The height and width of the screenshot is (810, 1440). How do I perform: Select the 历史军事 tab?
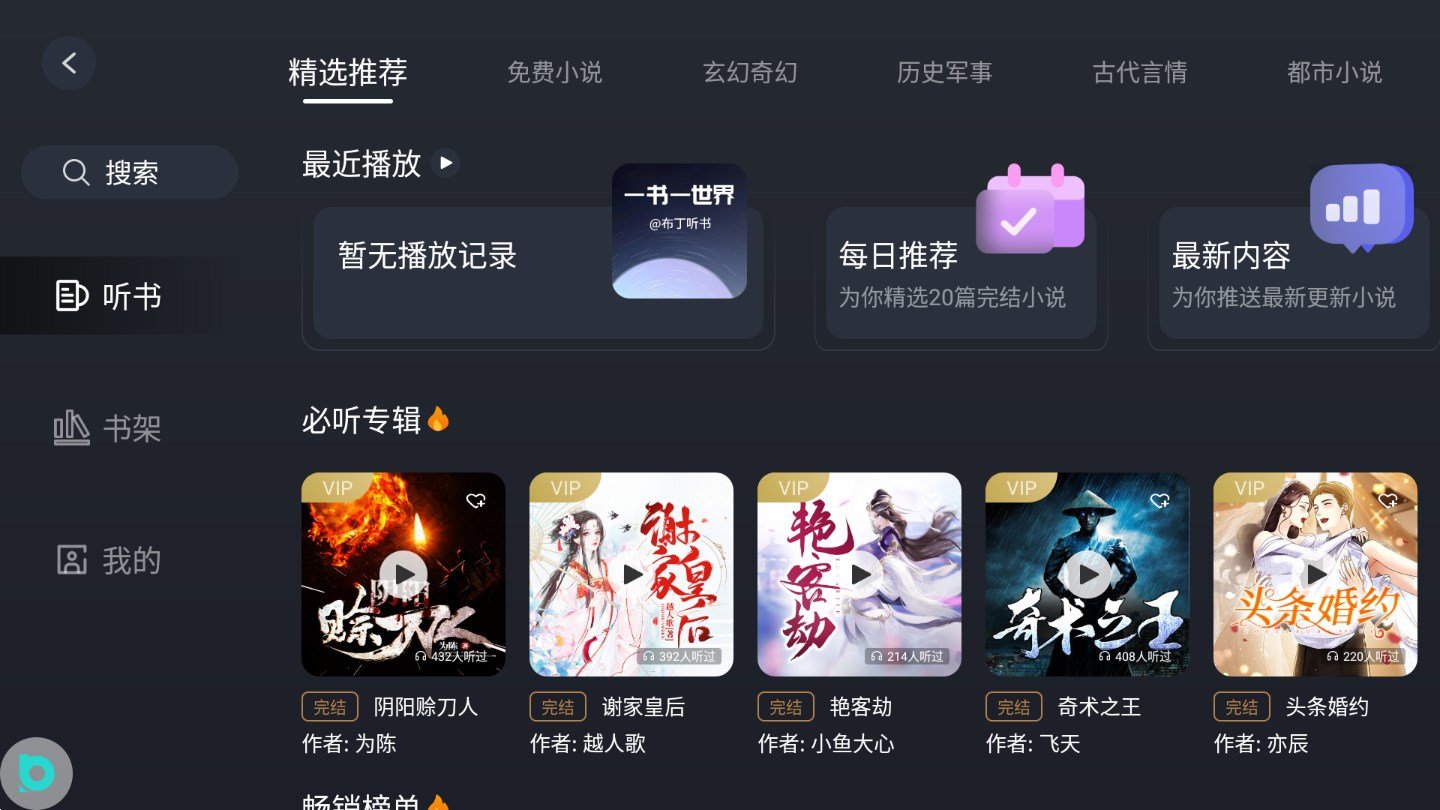pyautogui.click(x=944, y=73)
